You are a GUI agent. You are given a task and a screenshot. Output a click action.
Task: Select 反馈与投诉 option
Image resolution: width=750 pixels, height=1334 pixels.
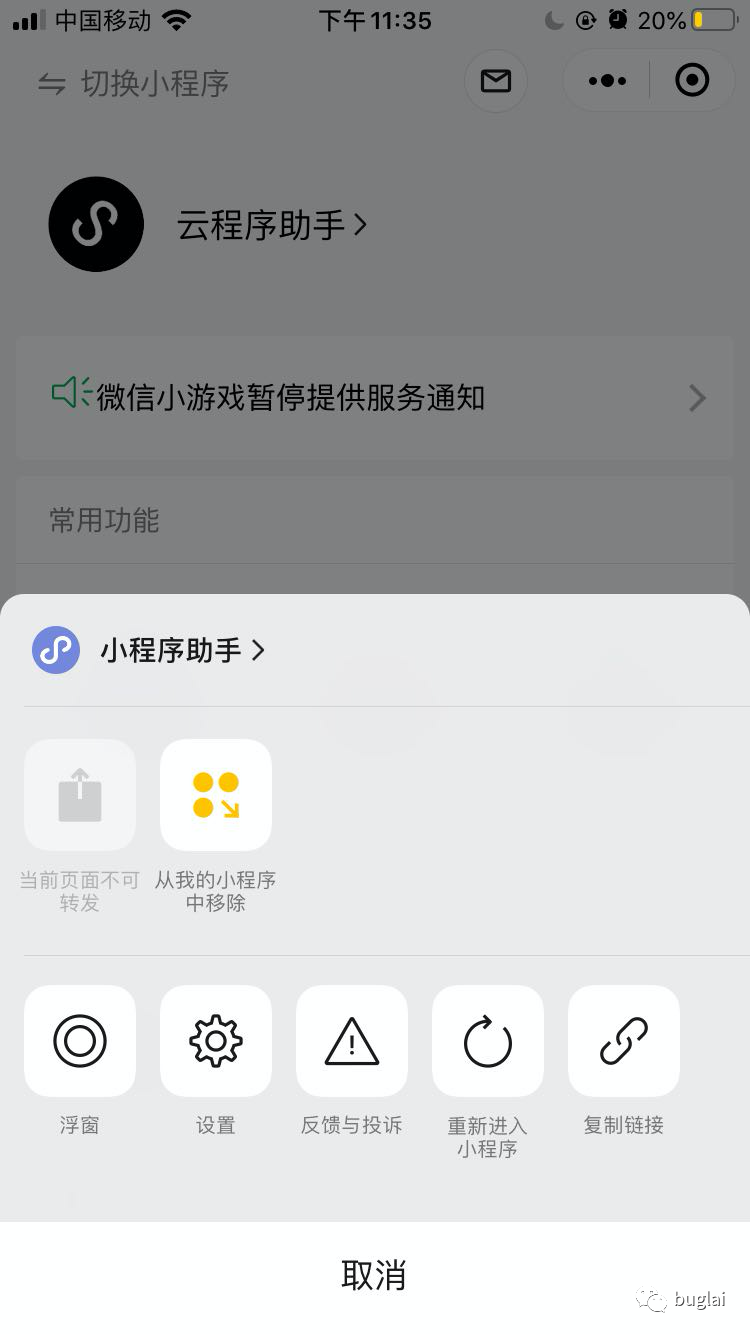pos(352,1041)
